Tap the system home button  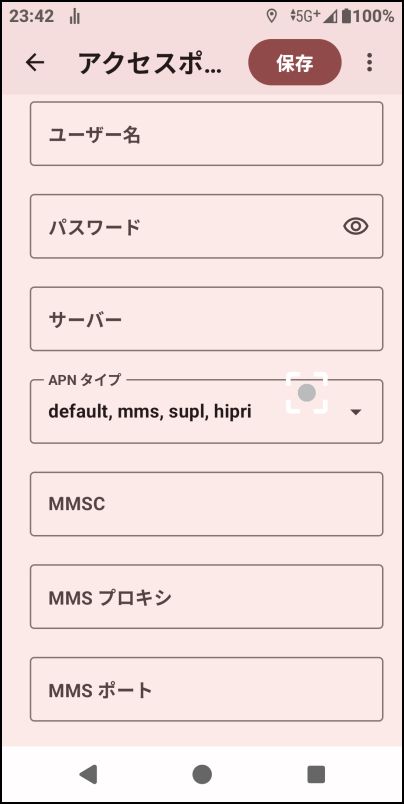(x=202, y=774)
